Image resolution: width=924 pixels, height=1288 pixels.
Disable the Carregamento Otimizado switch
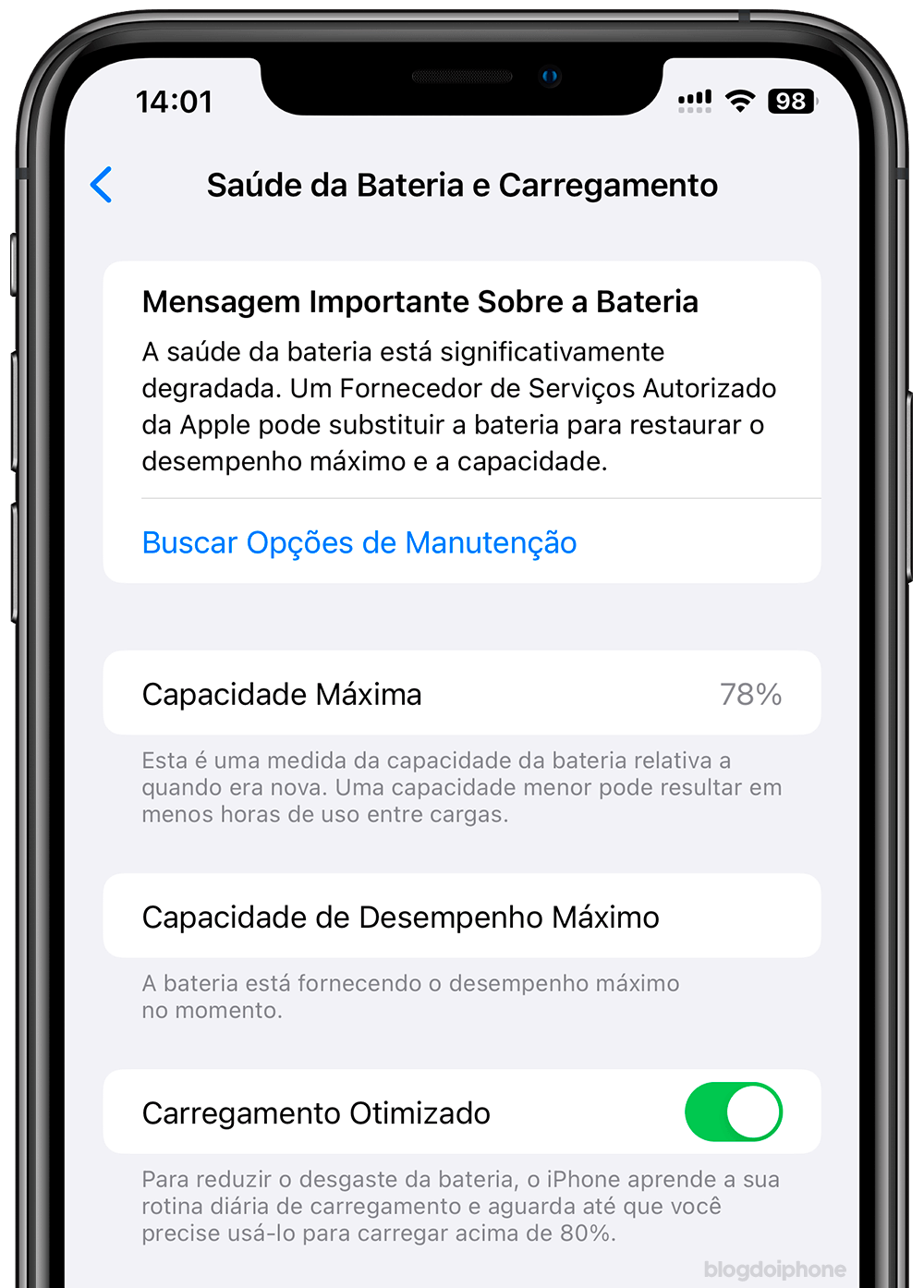pyautogui.click(x=733, y=1112)
